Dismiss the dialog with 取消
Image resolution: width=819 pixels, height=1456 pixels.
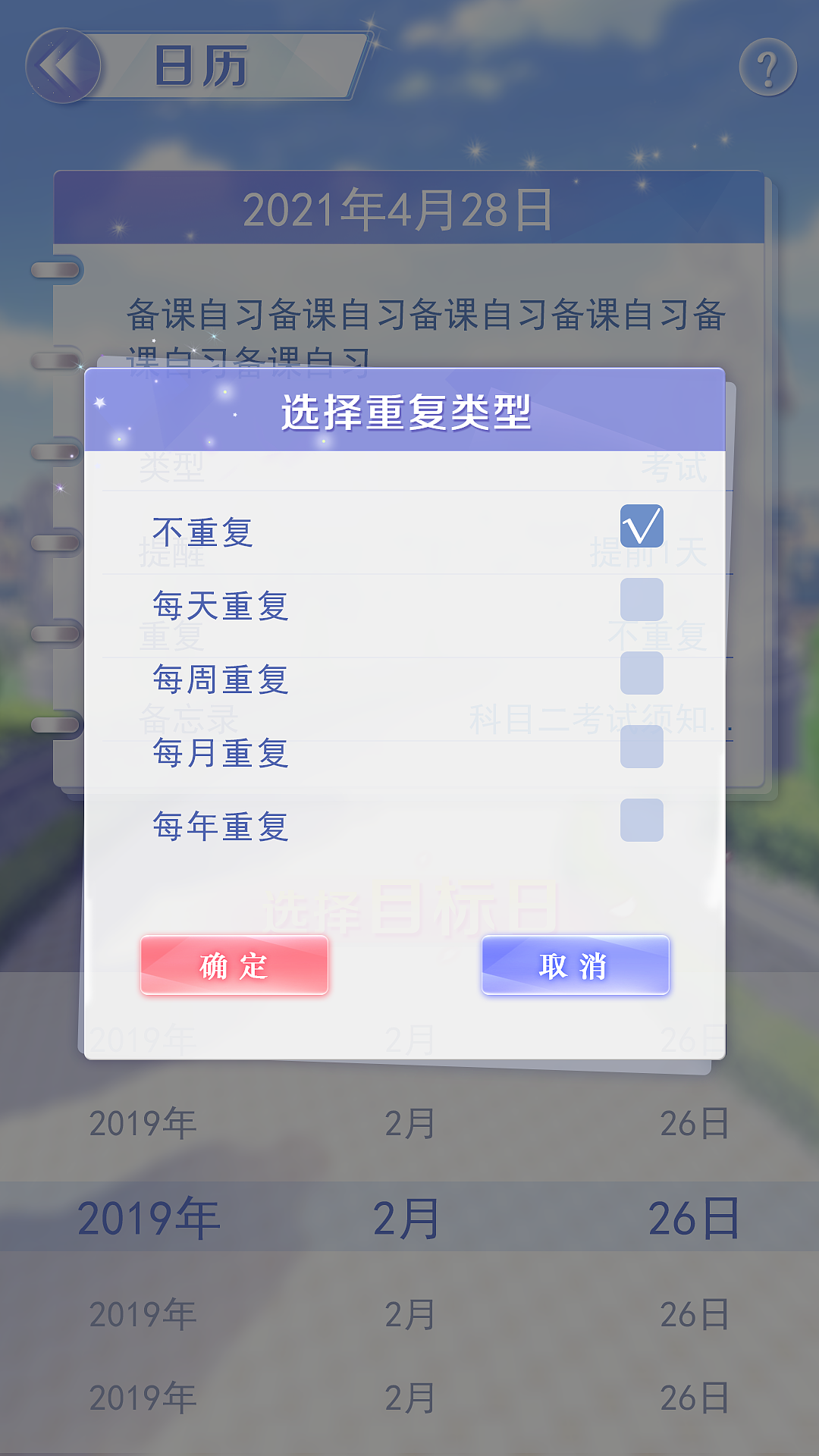[575, 965]
